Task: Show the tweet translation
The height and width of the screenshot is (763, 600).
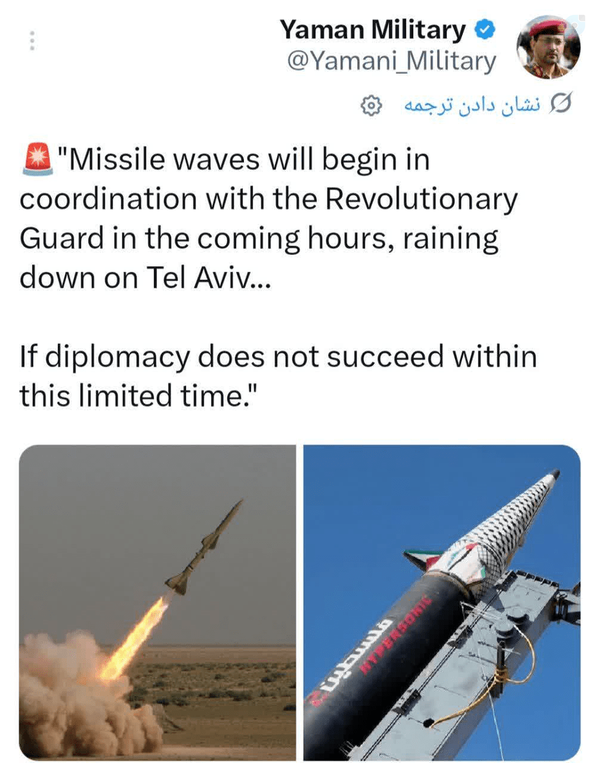Action: click(x=473, y=105)
